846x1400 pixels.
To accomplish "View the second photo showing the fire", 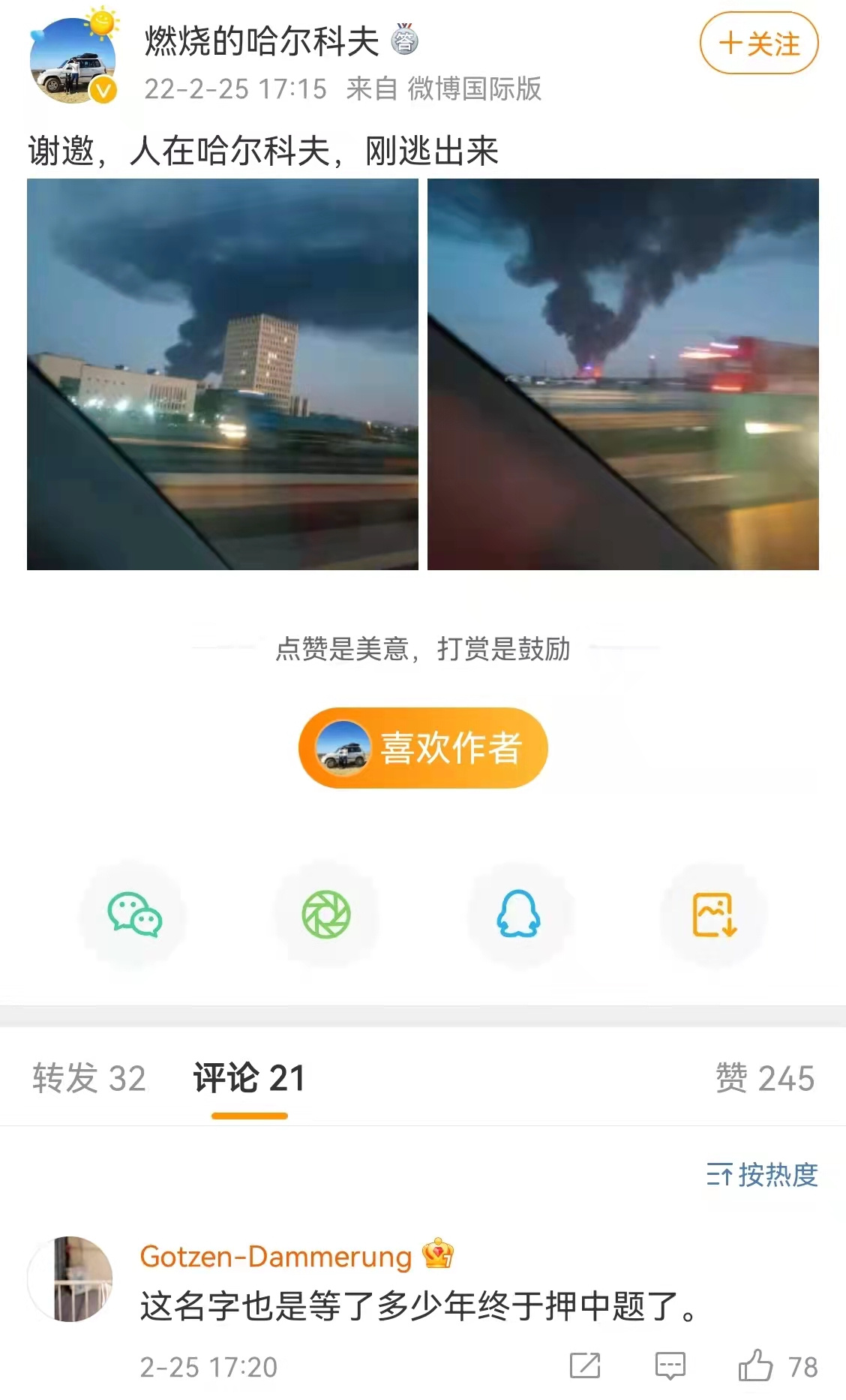I will click(622, 374).
